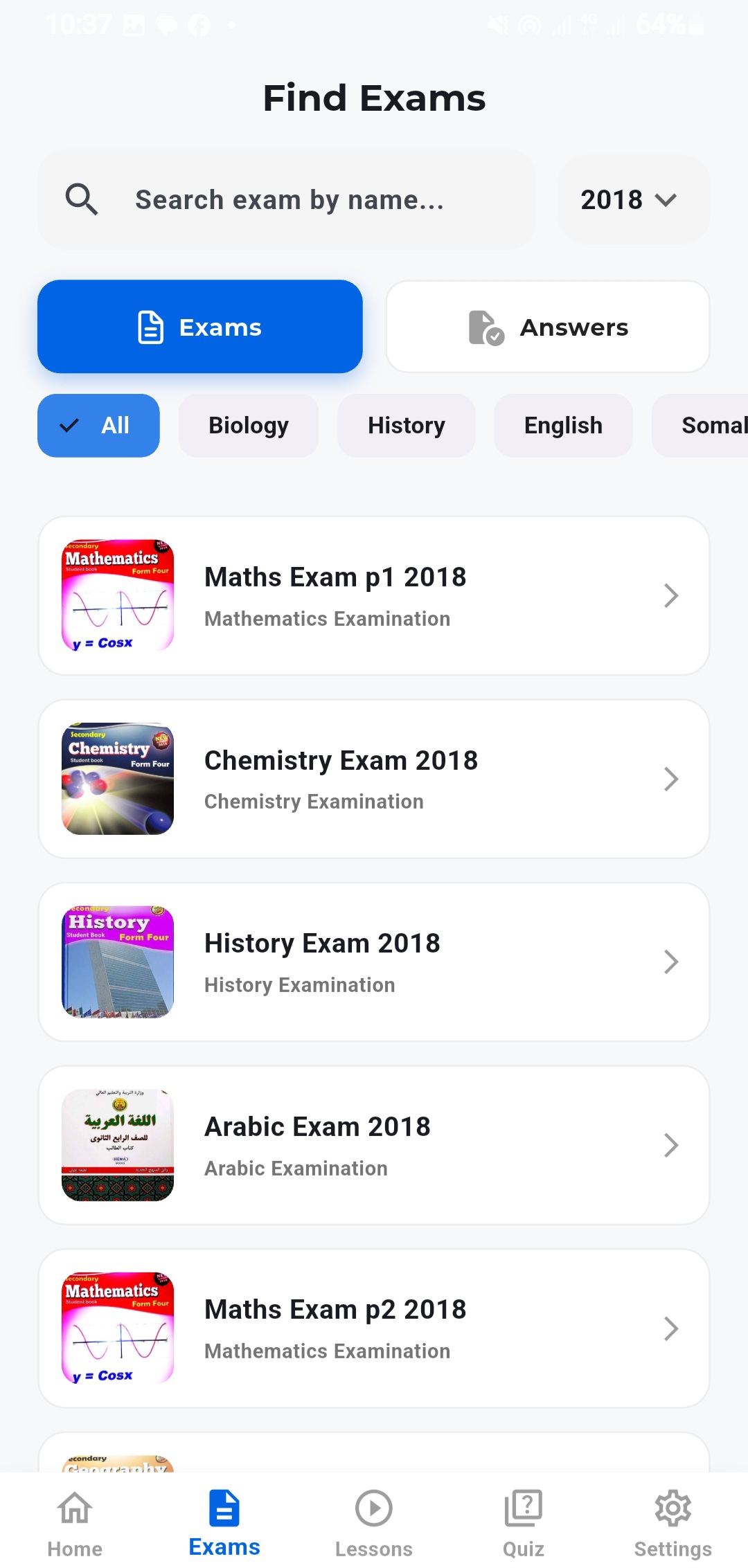Filter exams by History chip
This screenshot has width=748, height=1568.
406,425
